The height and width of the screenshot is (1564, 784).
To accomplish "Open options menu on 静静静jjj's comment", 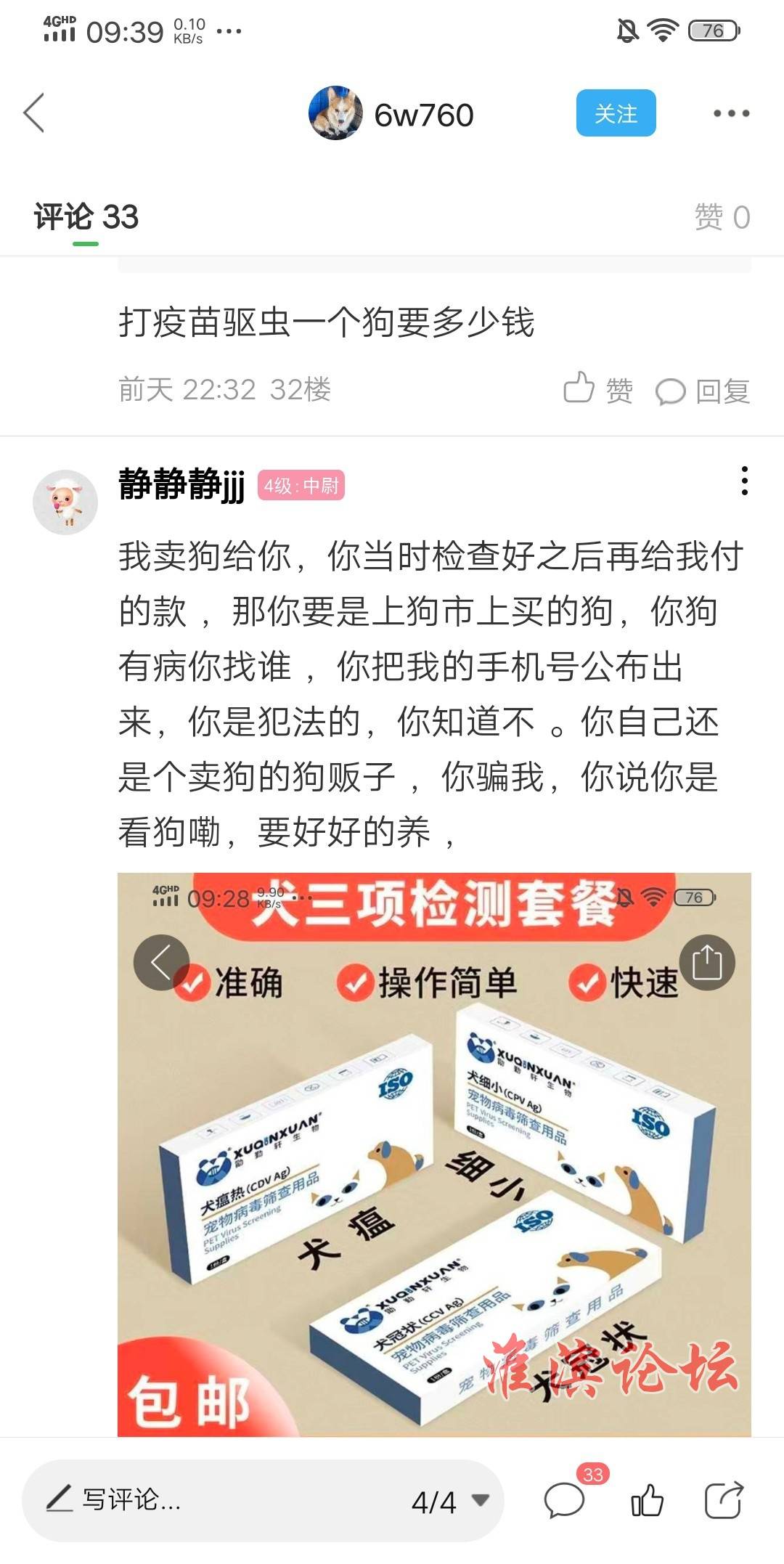I will (x=744, y=481).
